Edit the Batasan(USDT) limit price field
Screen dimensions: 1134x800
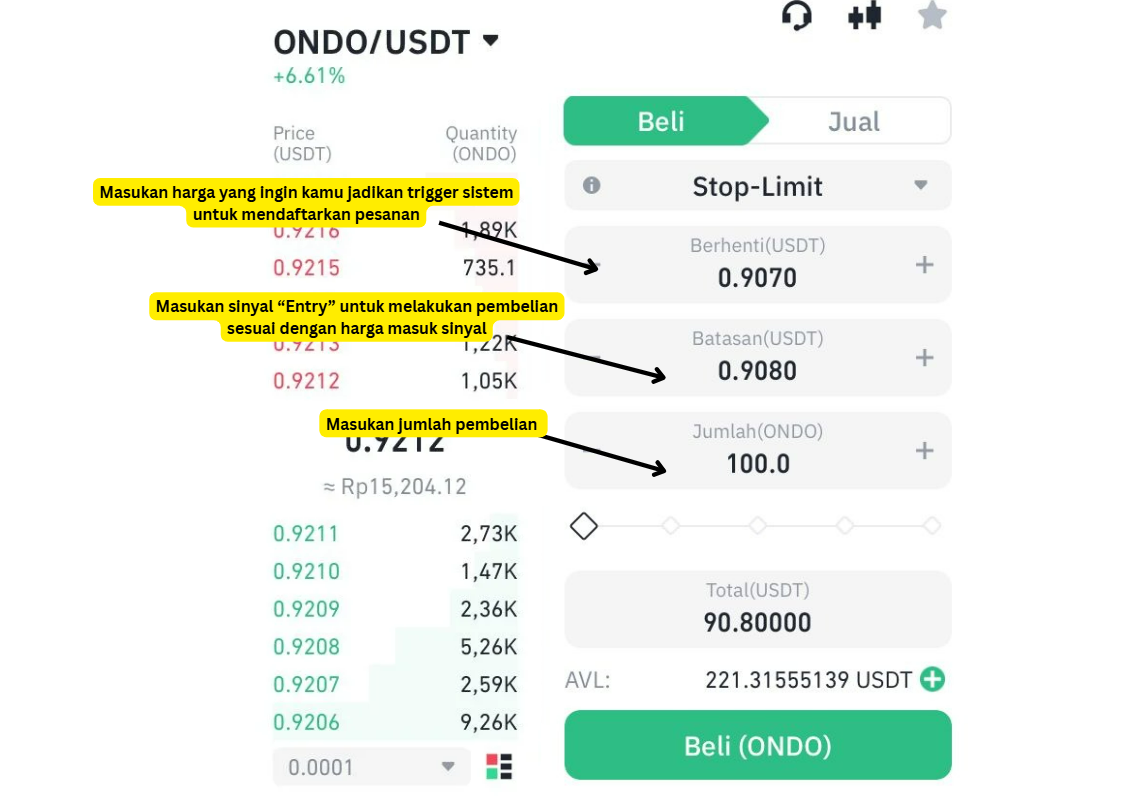click(x=757, y=371)
